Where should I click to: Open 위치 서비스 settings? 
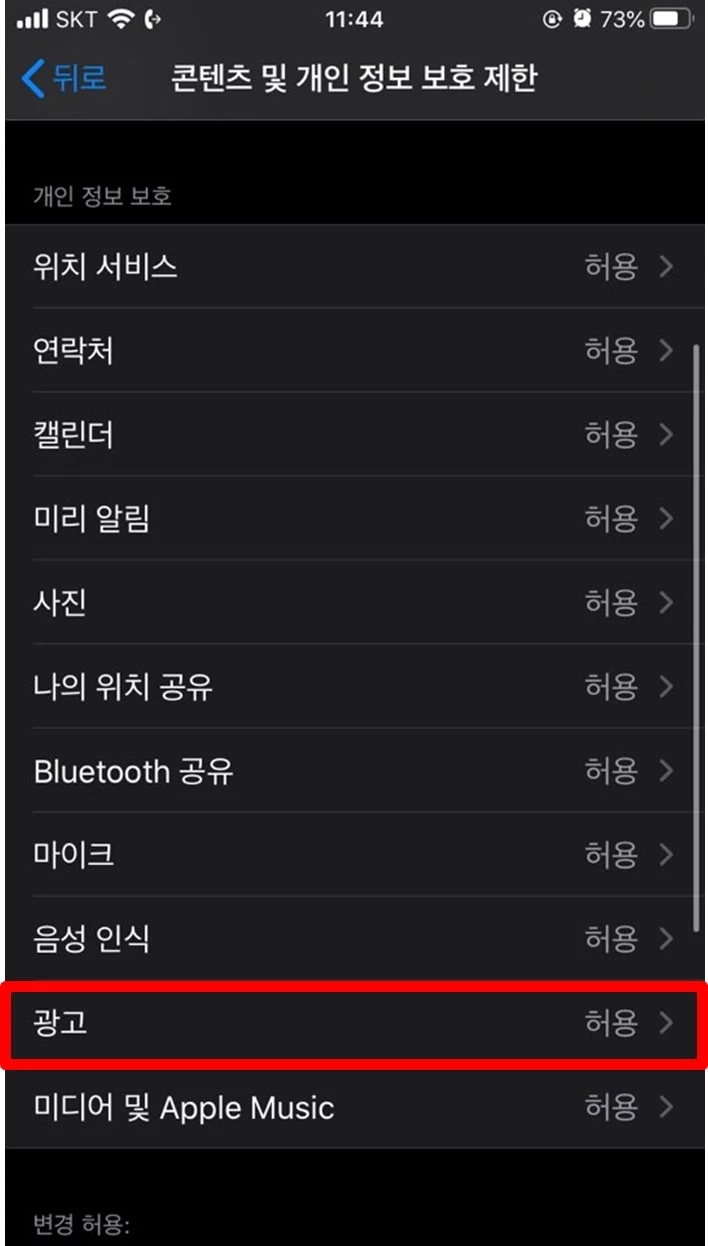point(354,267)
